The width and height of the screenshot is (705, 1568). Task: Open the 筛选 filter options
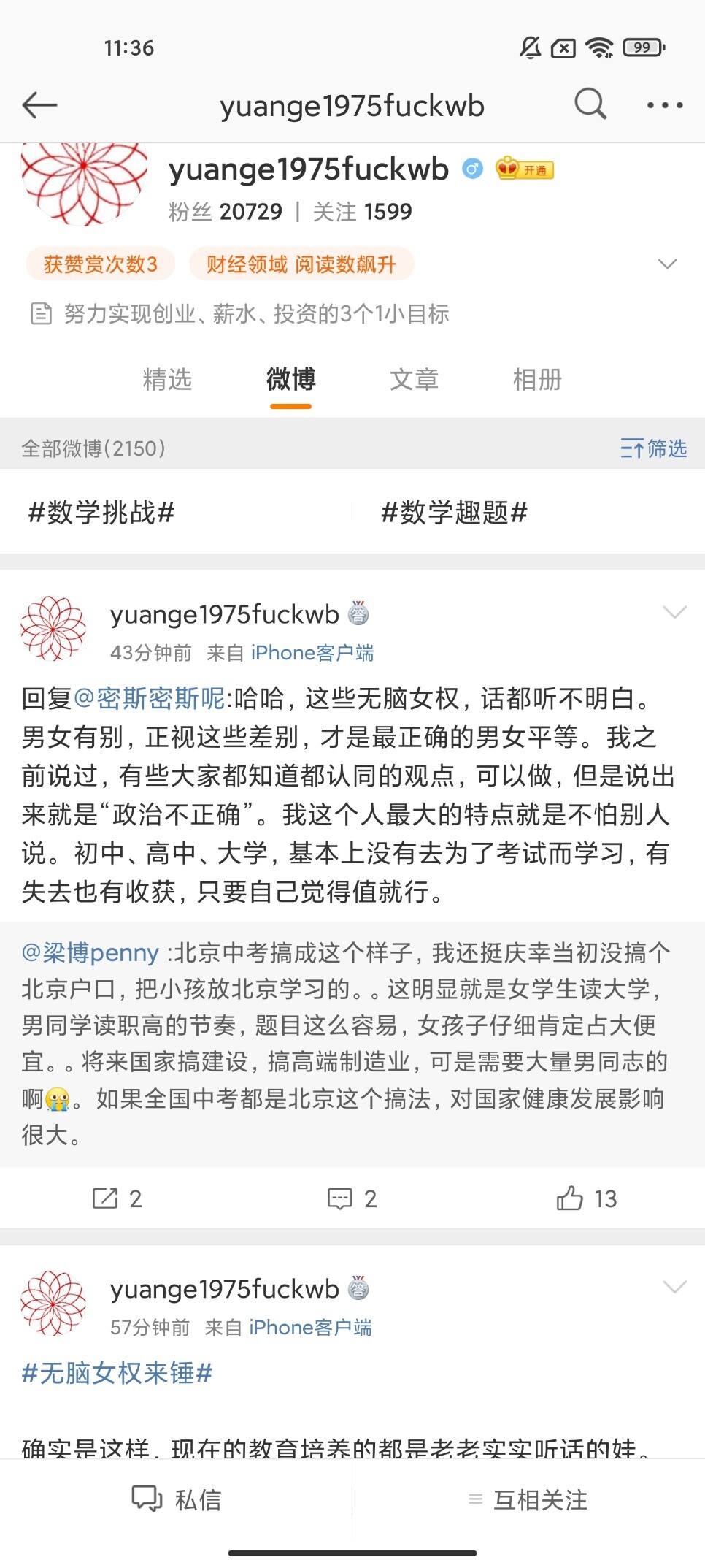pos(654,448)
